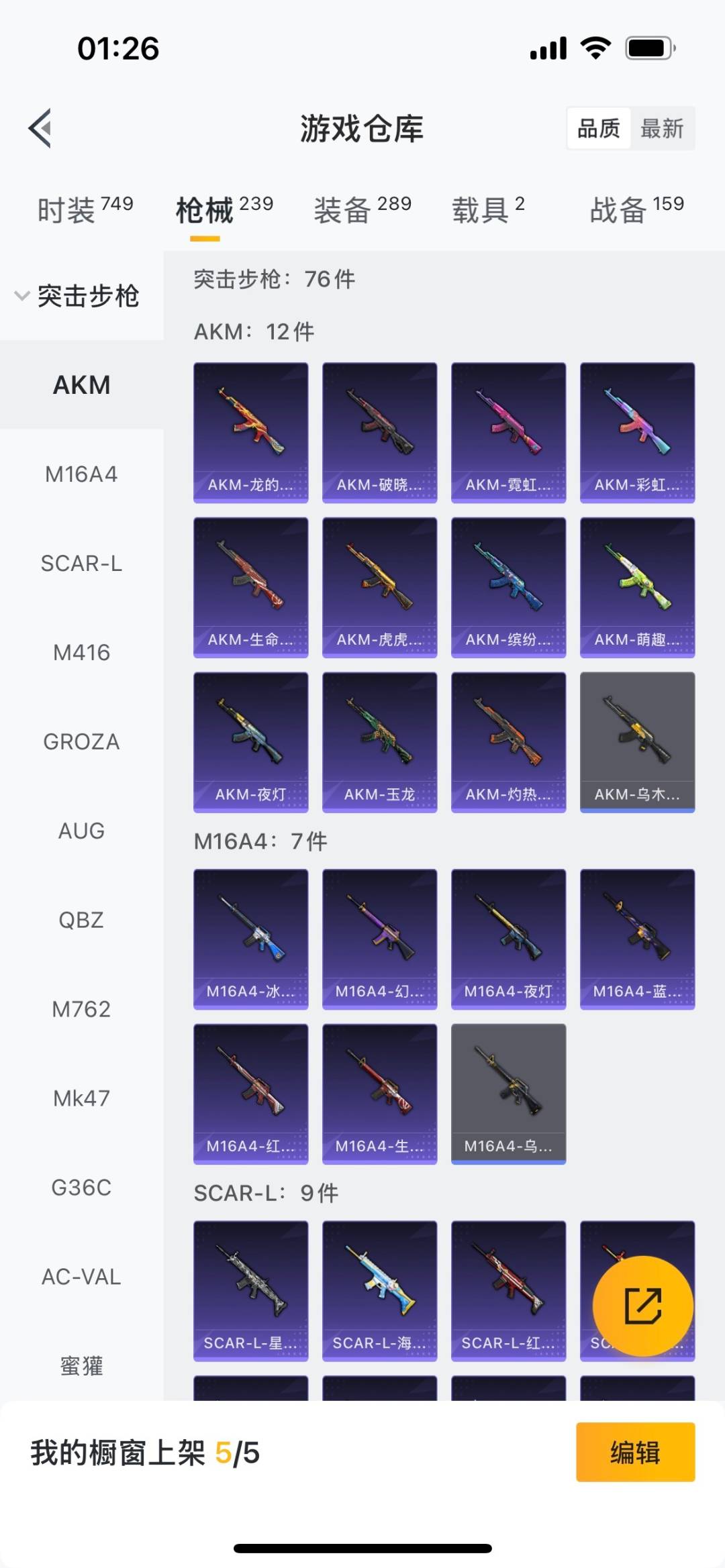Switch to the 载具 tab

pyautogui.click(x=488, y=210)
